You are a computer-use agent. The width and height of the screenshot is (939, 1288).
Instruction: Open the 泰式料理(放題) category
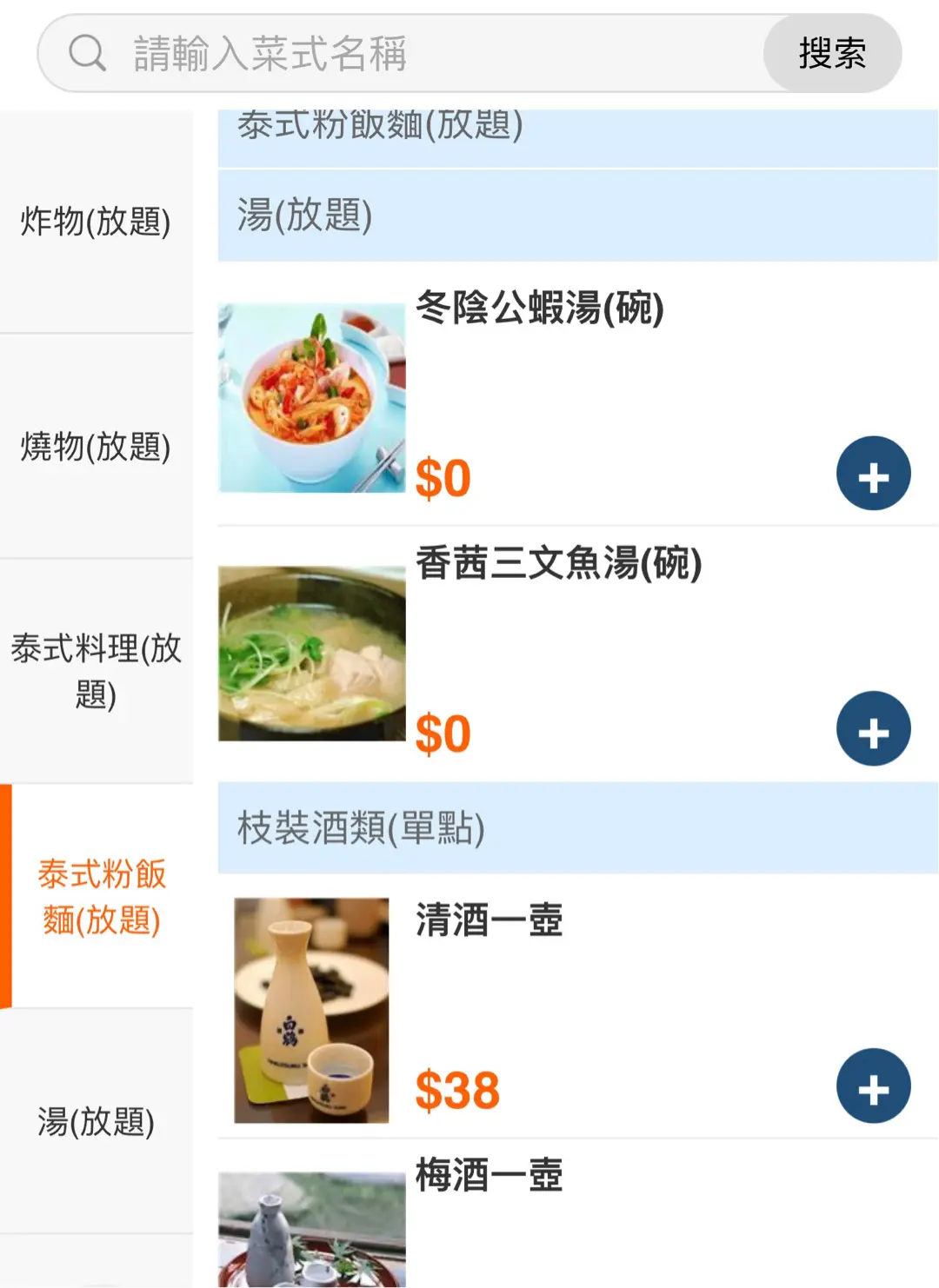pos(96,671)
